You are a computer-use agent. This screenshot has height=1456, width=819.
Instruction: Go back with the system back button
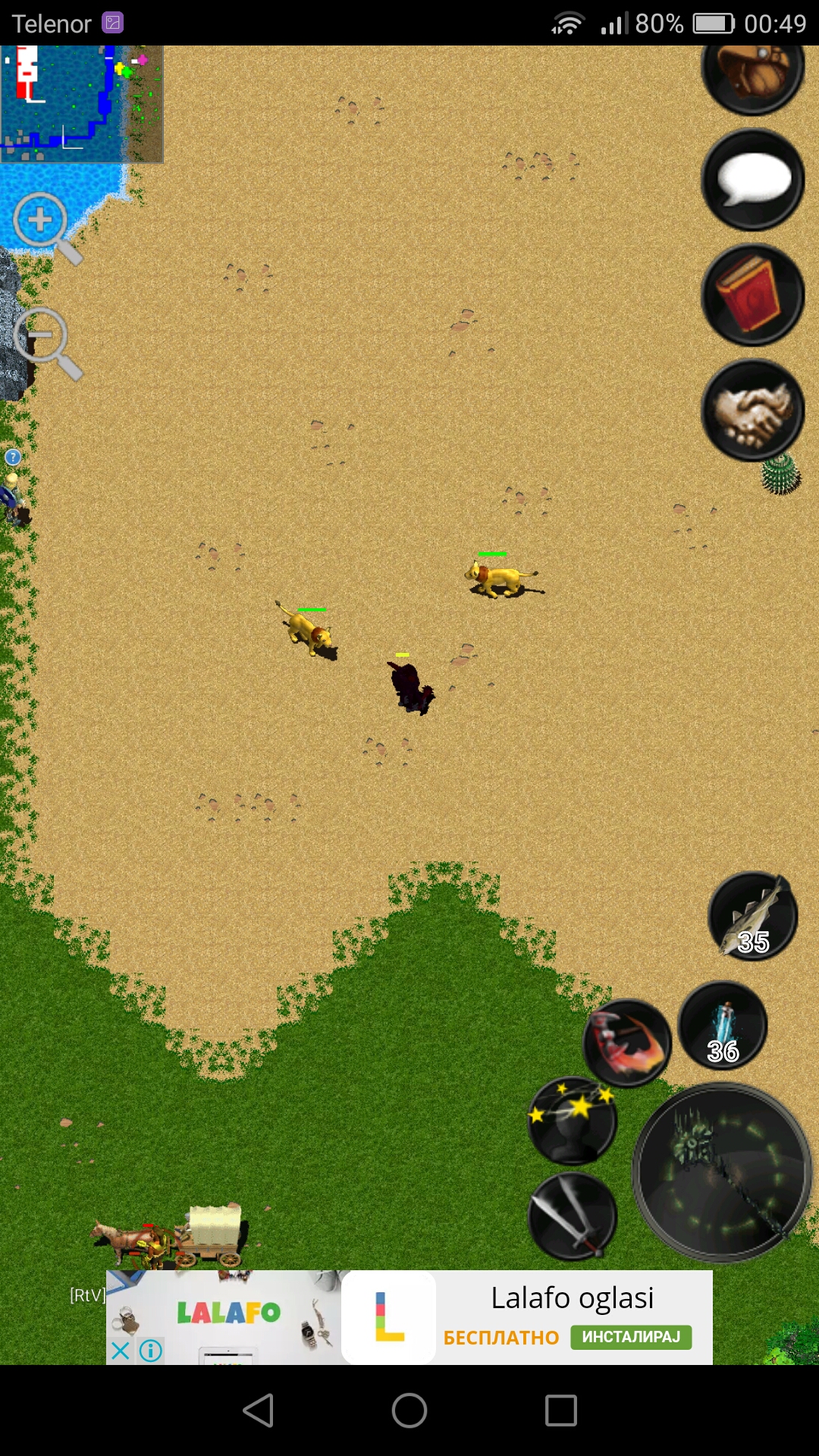coord(258,1410)
